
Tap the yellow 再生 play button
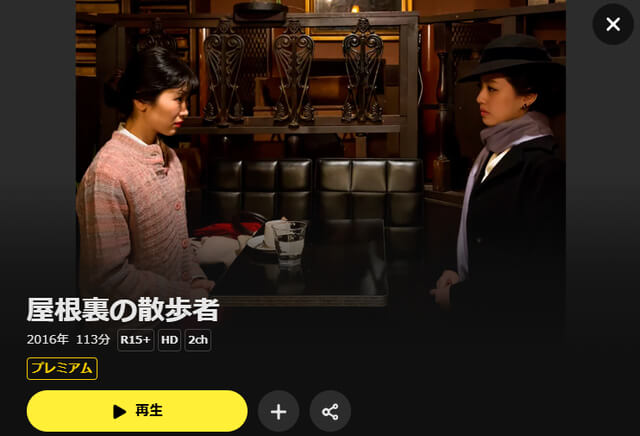pyautogui.click(x=137, y=411)
